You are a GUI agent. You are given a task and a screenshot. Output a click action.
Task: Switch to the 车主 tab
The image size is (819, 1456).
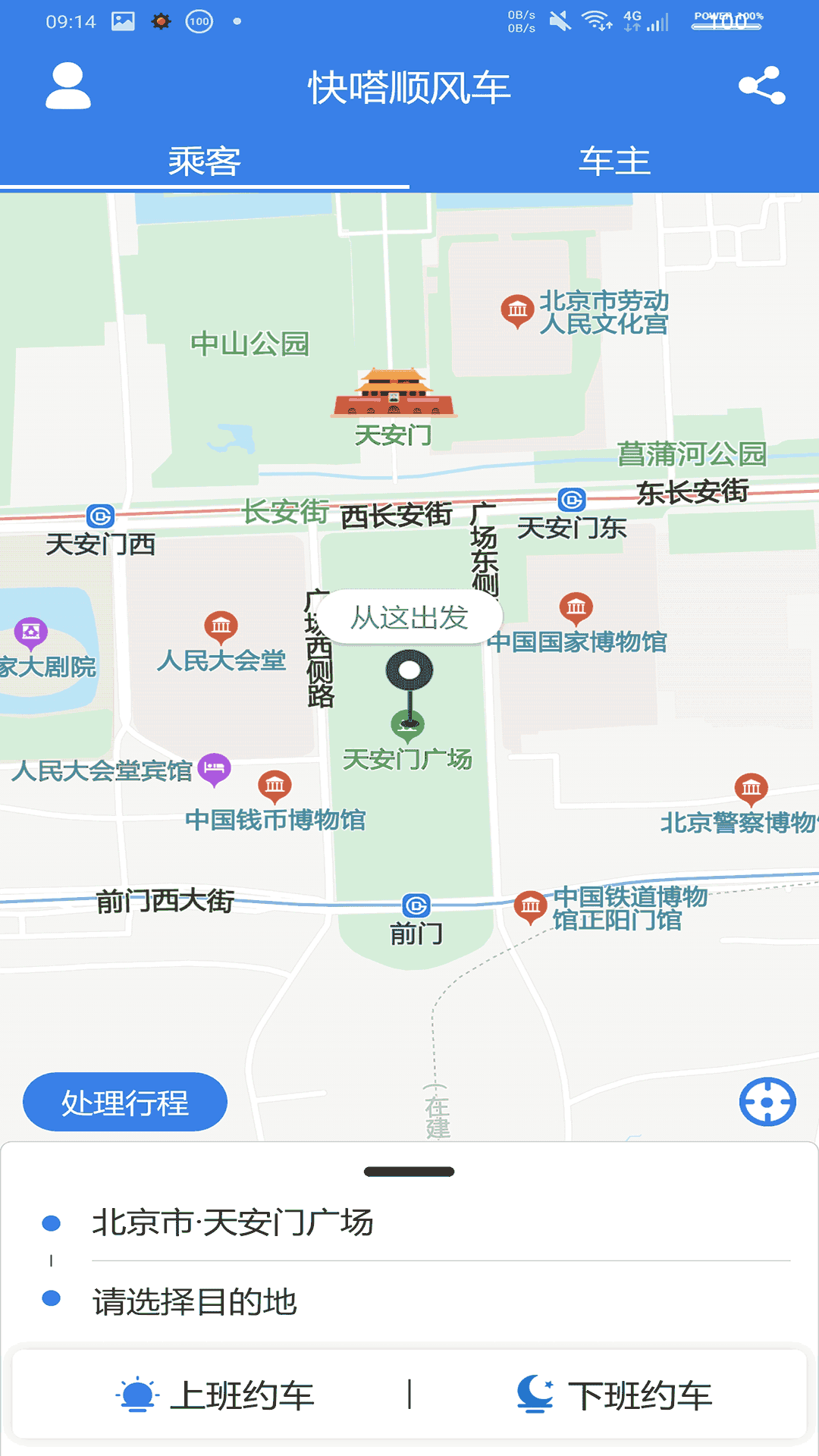point(614,159)
